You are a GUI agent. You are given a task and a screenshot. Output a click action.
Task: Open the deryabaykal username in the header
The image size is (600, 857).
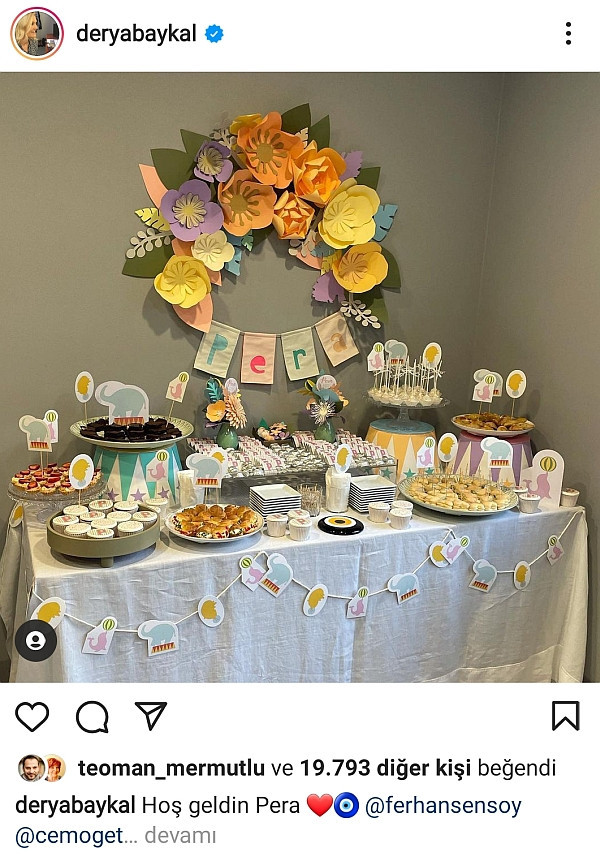tap(138, 34)
